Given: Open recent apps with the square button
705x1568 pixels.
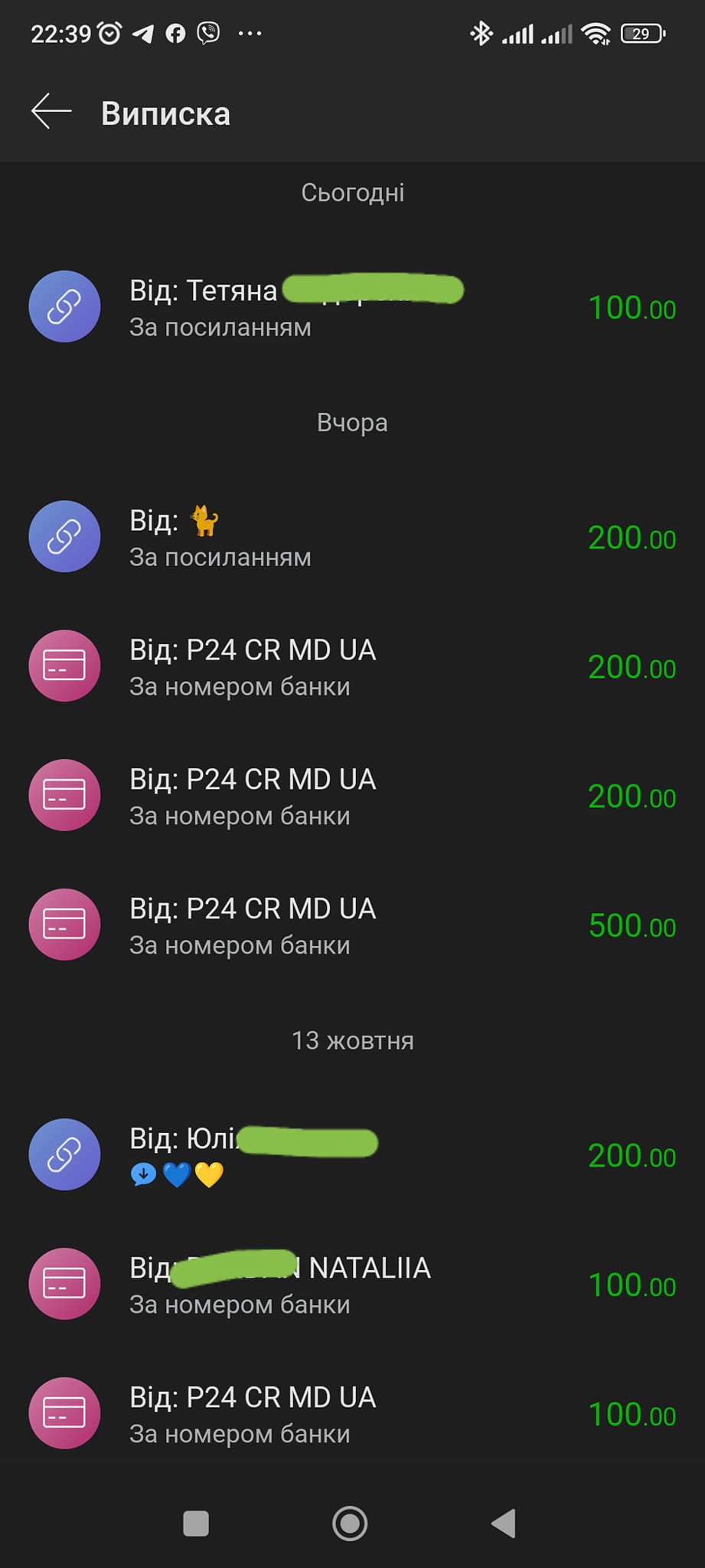Looking at the screenshot, I should pyautogui.click(x=196, y=1523).
